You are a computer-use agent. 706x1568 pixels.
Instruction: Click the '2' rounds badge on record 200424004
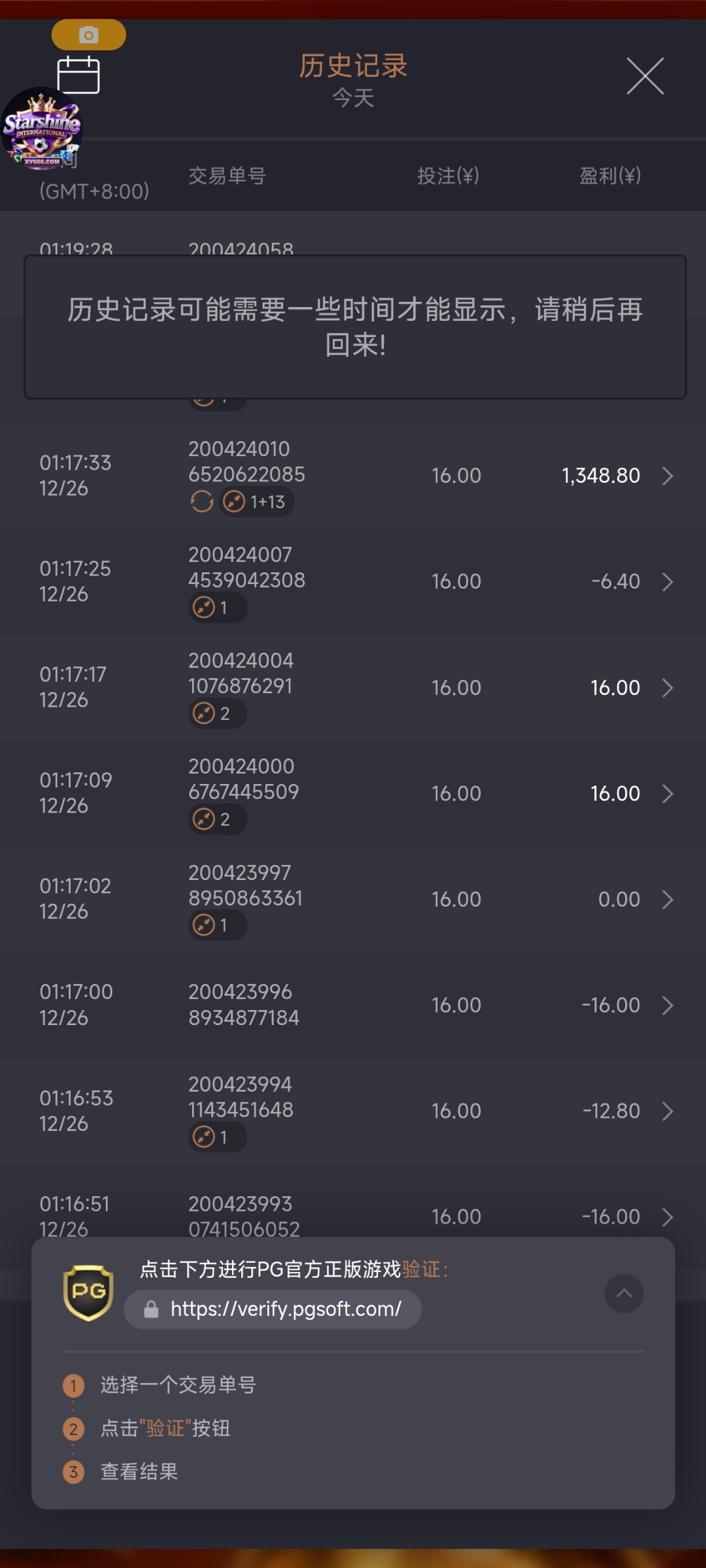click(x=217, y=713)
